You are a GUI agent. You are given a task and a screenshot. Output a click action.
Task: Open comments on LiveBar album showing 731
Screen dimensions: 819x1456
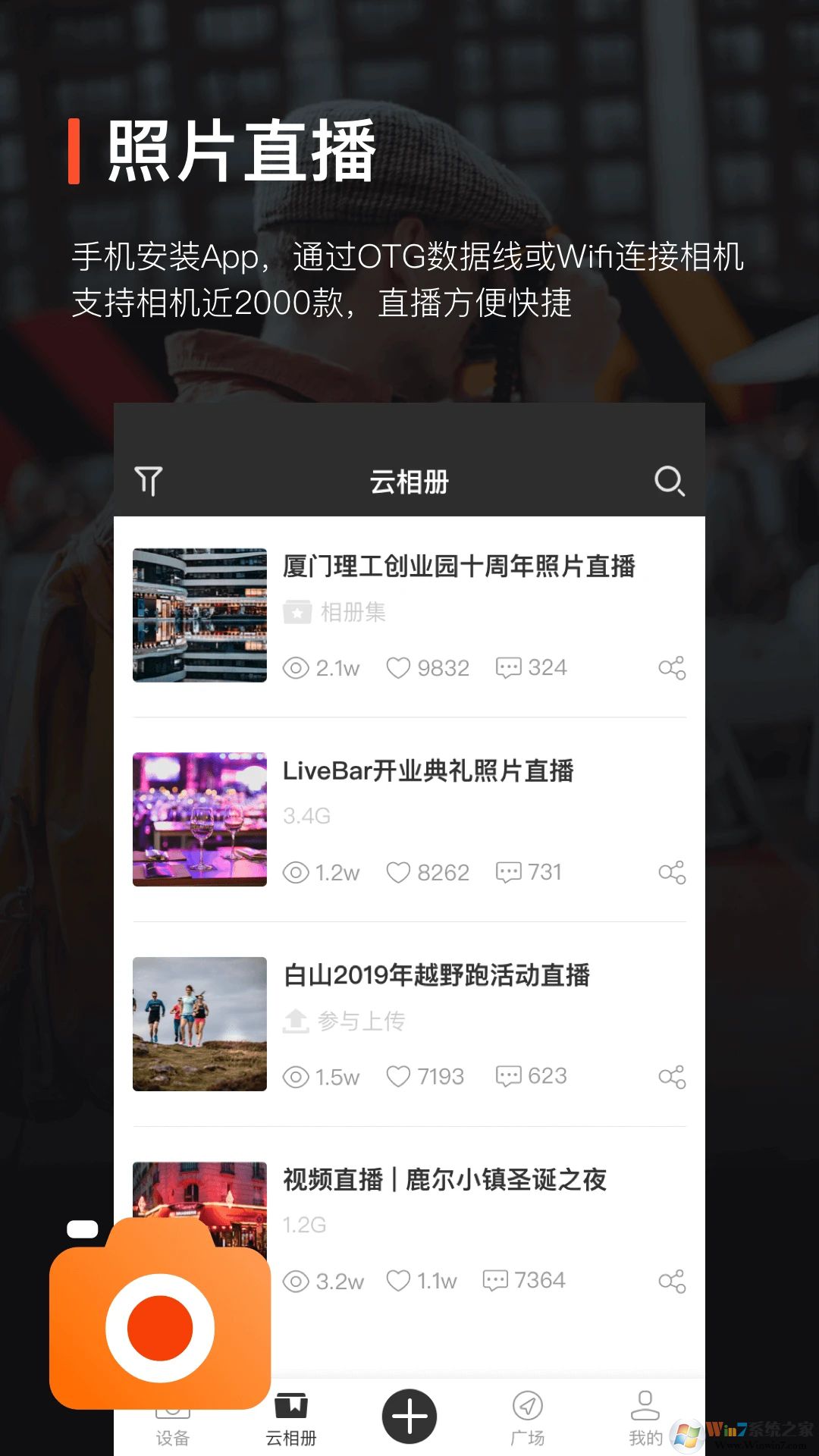coord(532,873)
